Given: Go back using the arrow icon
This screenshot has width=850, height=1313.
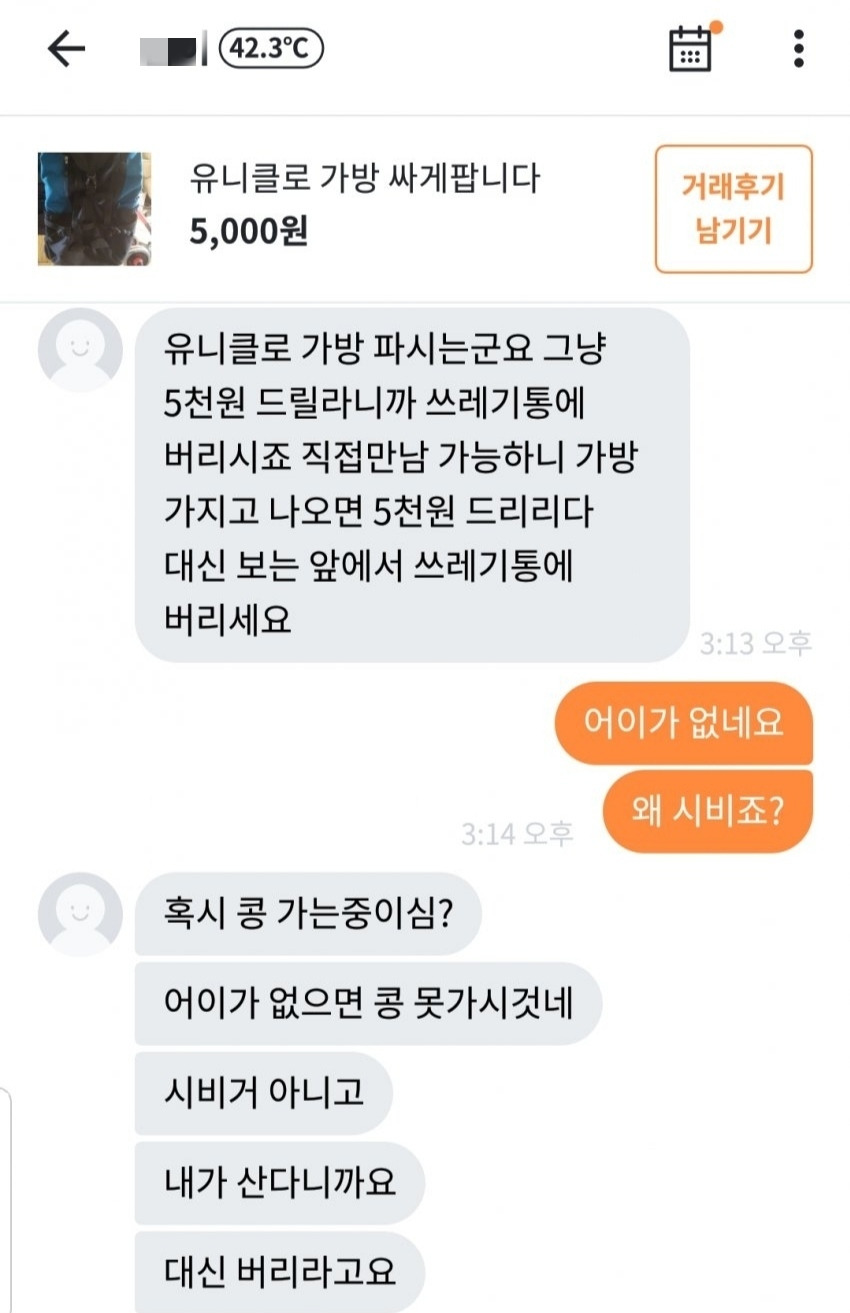Looking at the screenshot, I should [66, 49].
